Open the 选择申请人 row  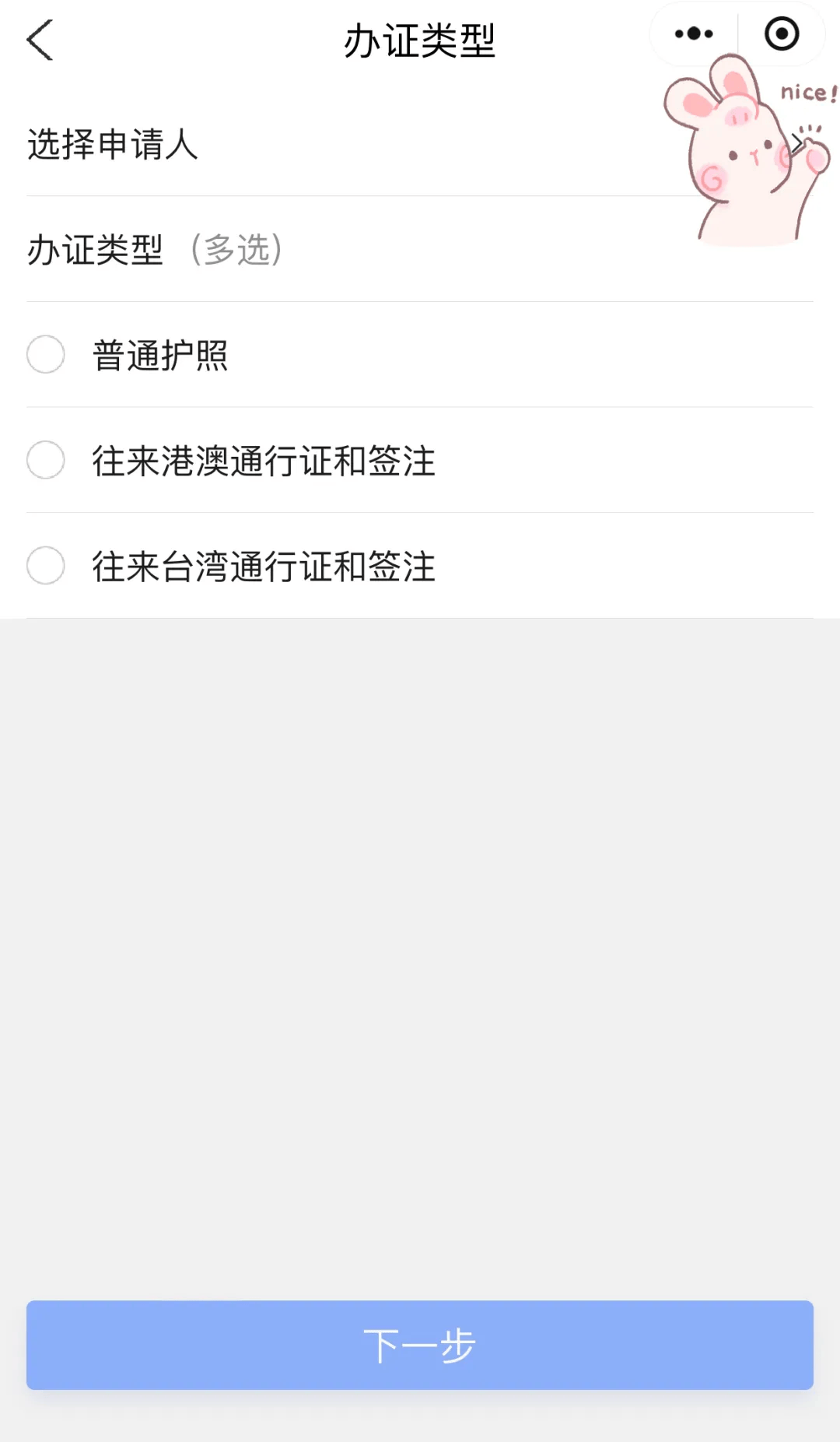420,144
